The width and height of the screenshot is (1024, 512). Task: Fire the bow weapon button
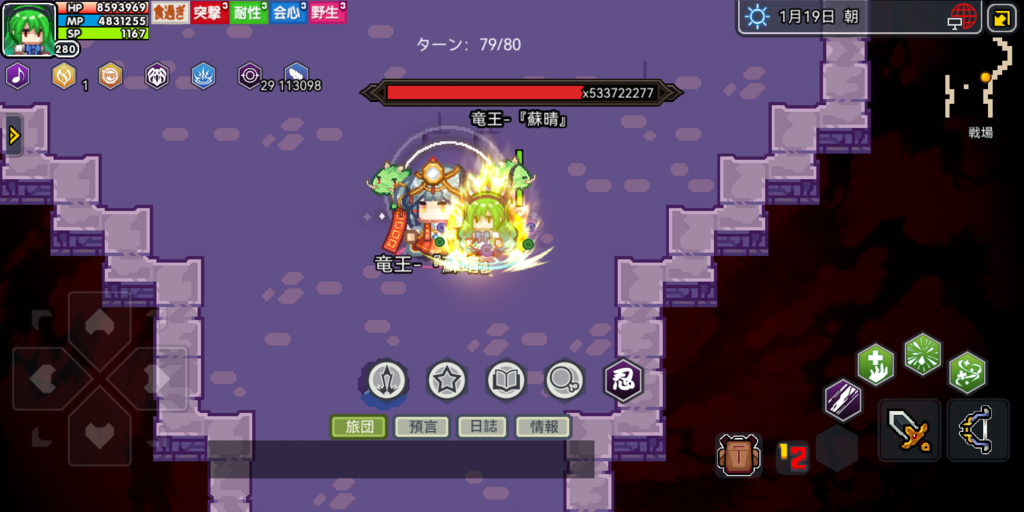(x=978, y=430)
